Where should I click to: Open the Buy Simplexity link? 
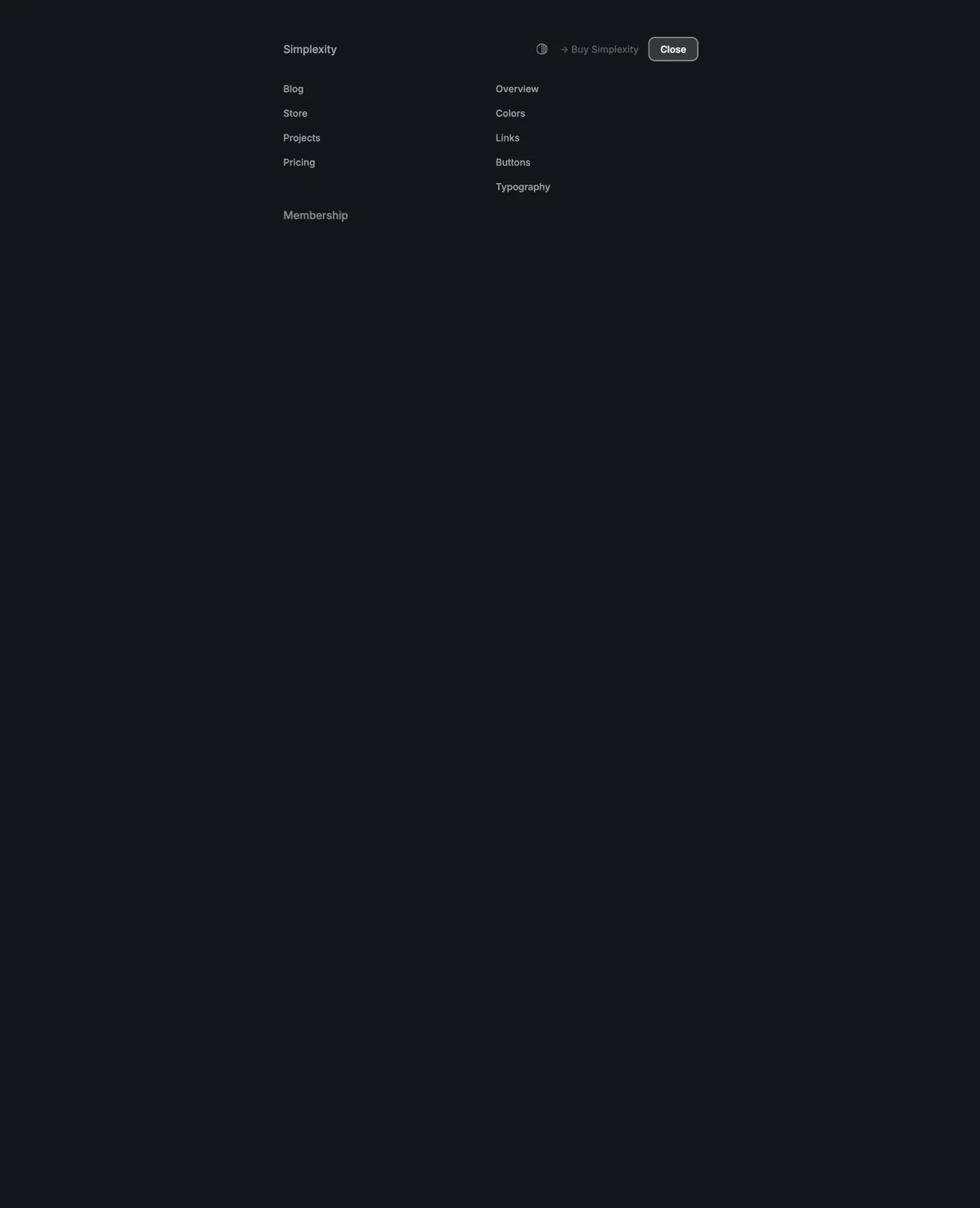(599, 49)
